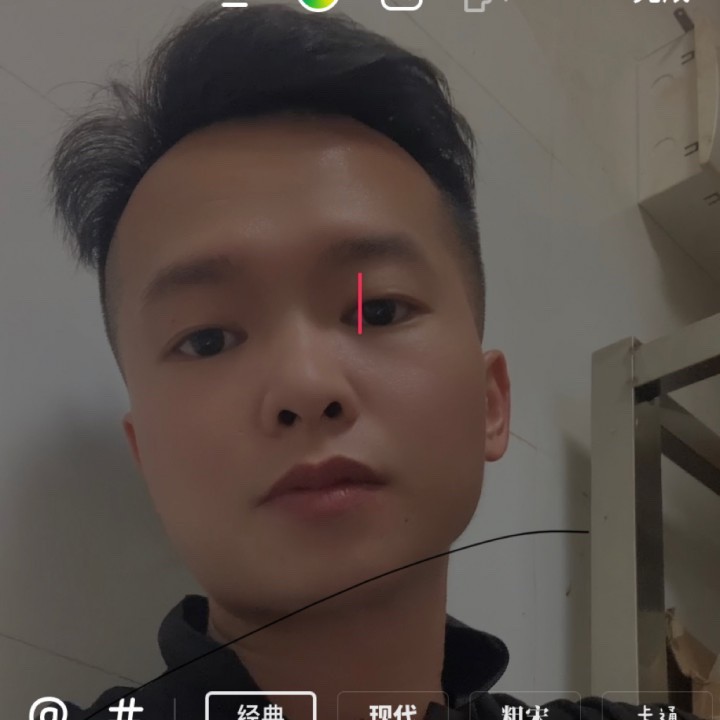
Task: Apply the 卡通 font style
Action: tap(658, 706)
